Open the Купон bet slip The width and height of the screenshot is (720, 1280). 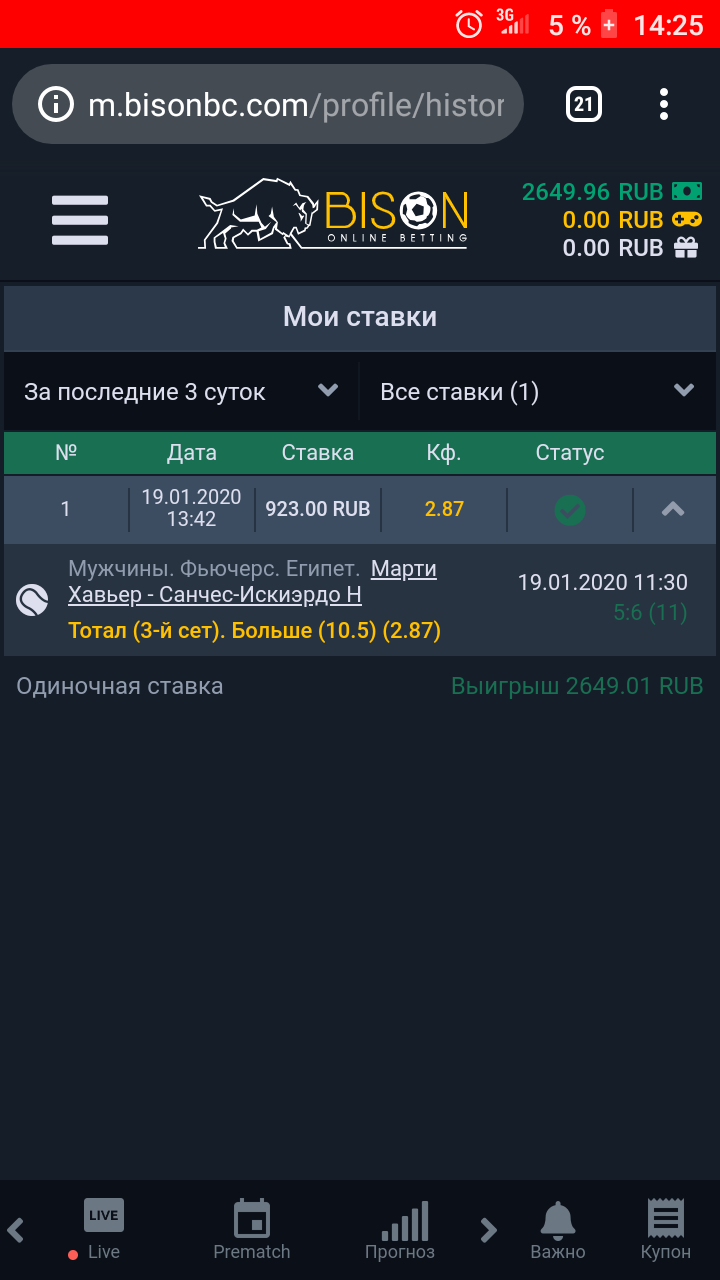point(666,1230)
